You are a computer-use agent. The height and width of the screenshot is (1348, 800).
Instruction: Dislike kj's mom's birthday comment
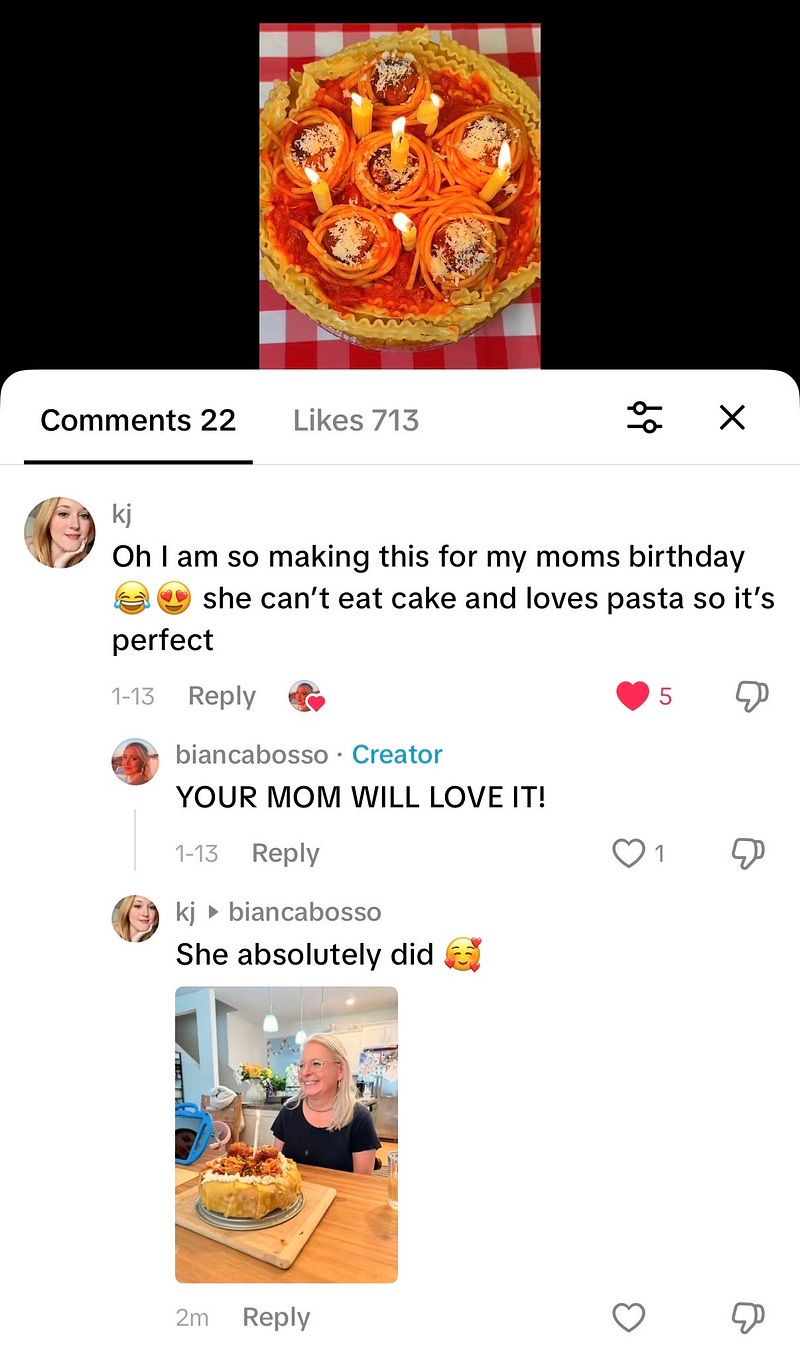tap(751, 696)
